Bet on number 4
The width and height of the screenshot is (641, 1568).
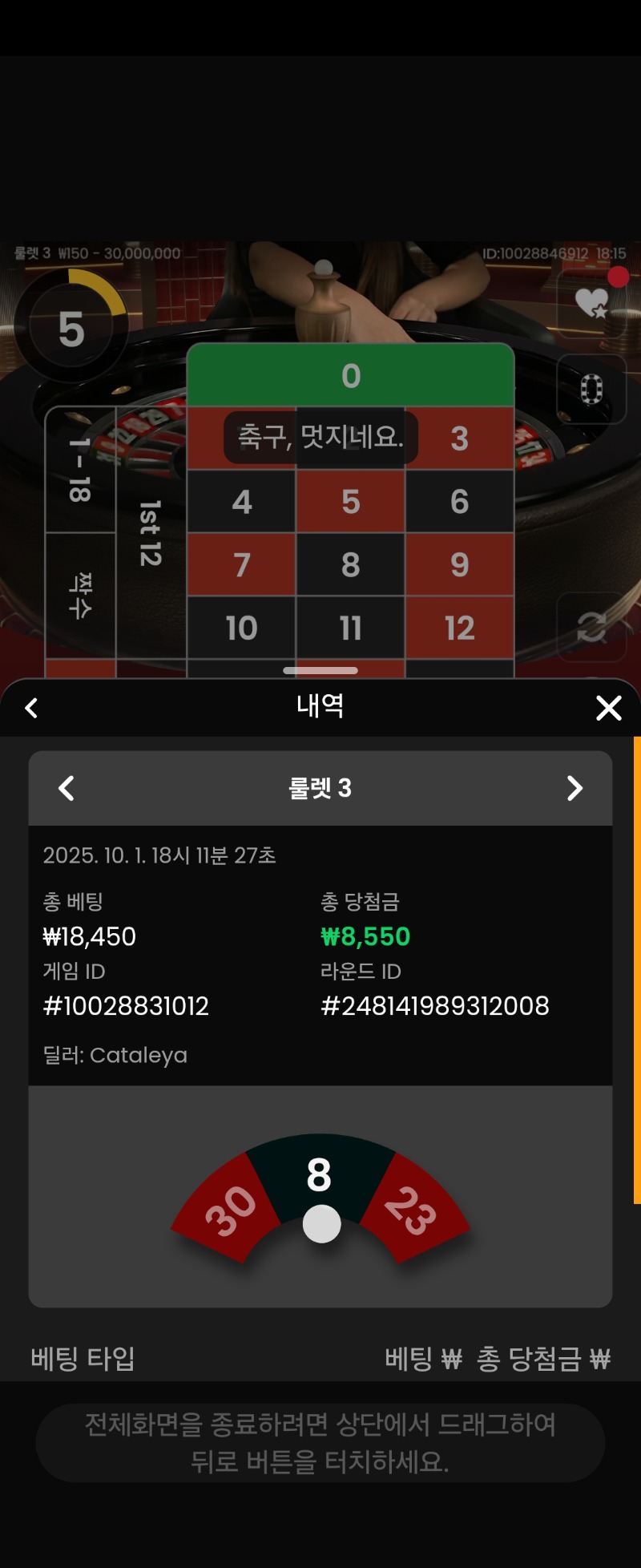(x=241, y=502)
